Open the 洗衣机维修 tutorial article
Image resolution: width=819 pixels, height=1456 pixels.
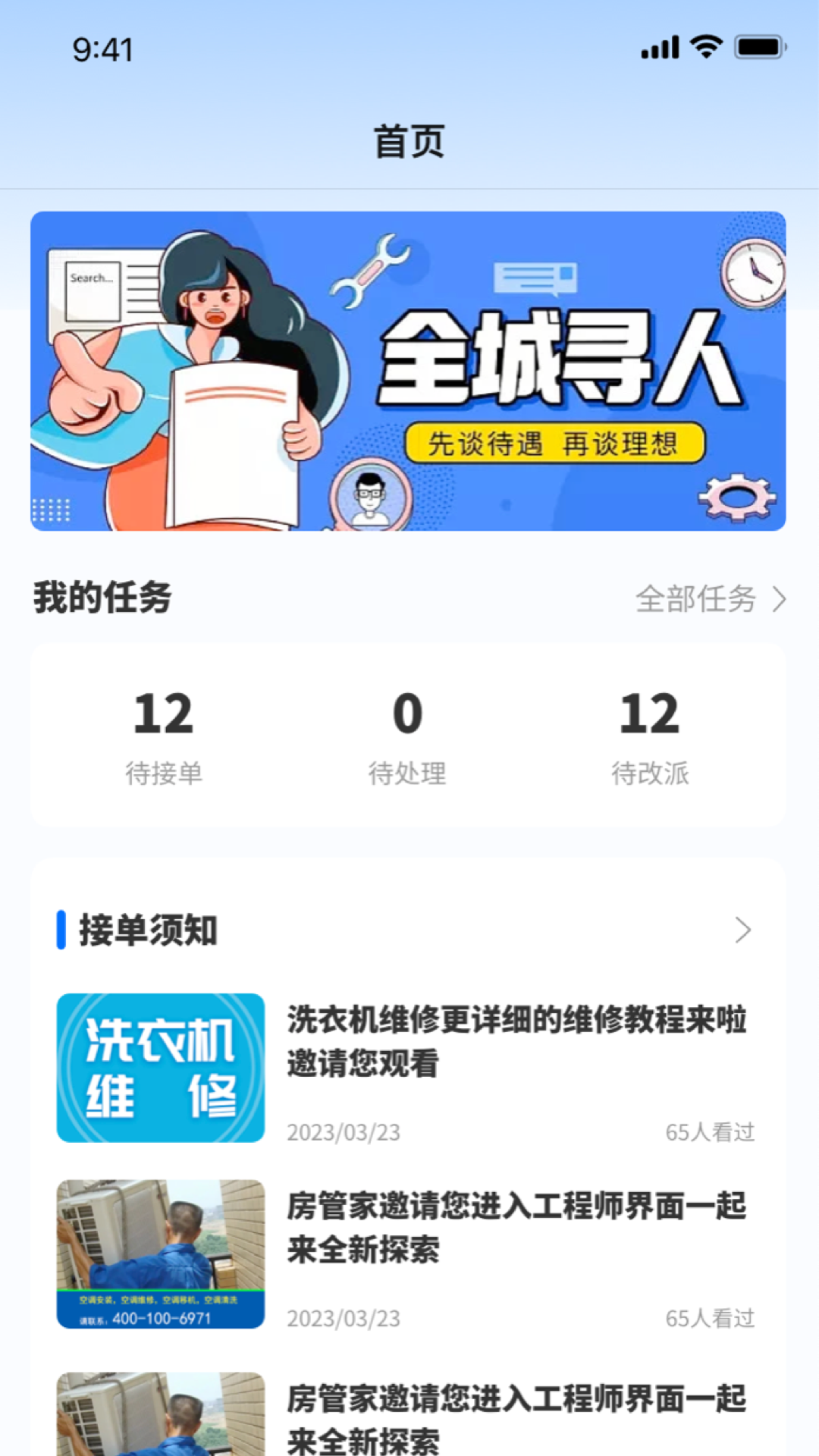(x=408, y=1068)
